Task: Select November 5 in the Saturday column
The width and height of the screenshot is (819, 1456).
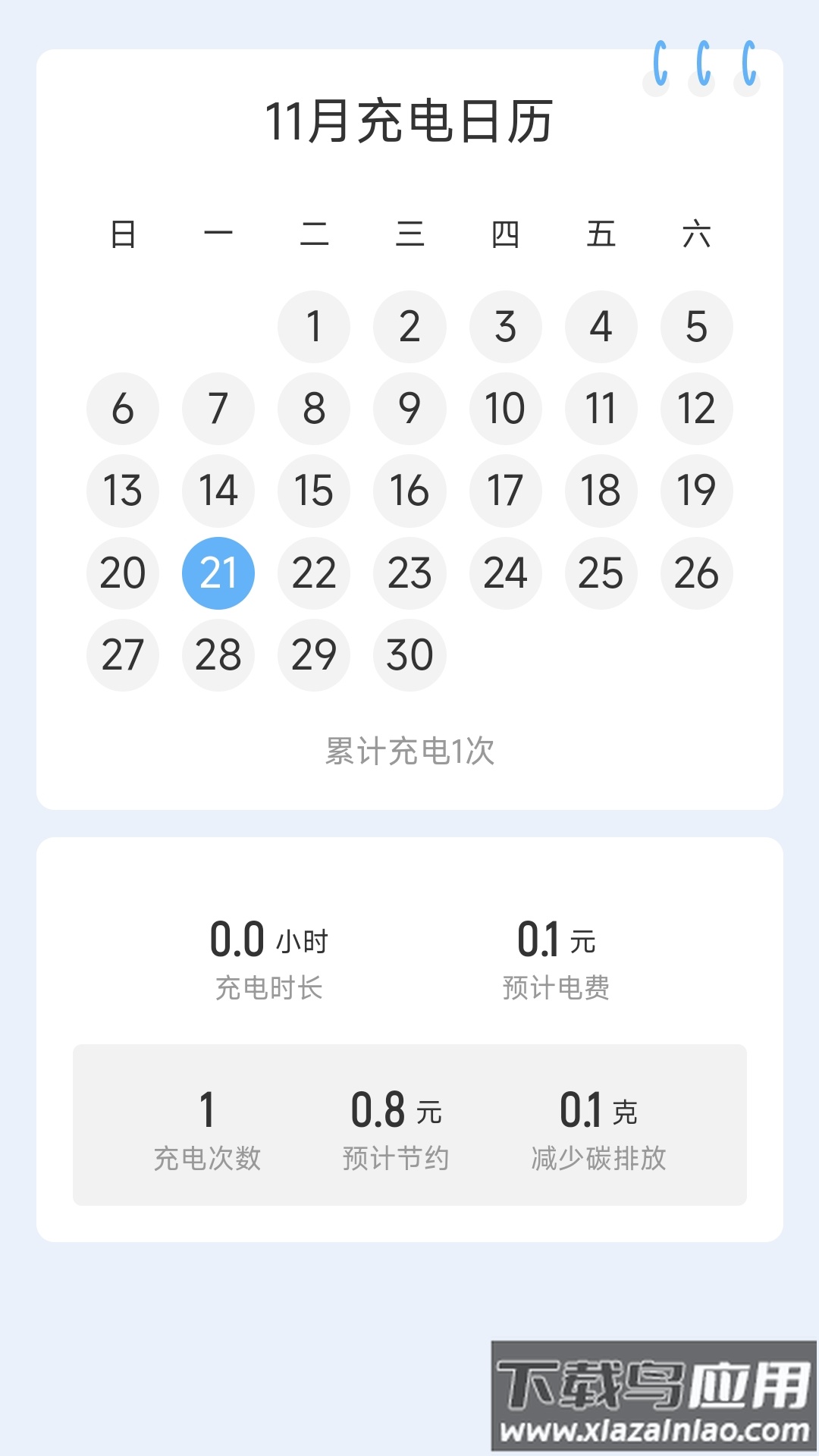Action: [x=696, y=327]
